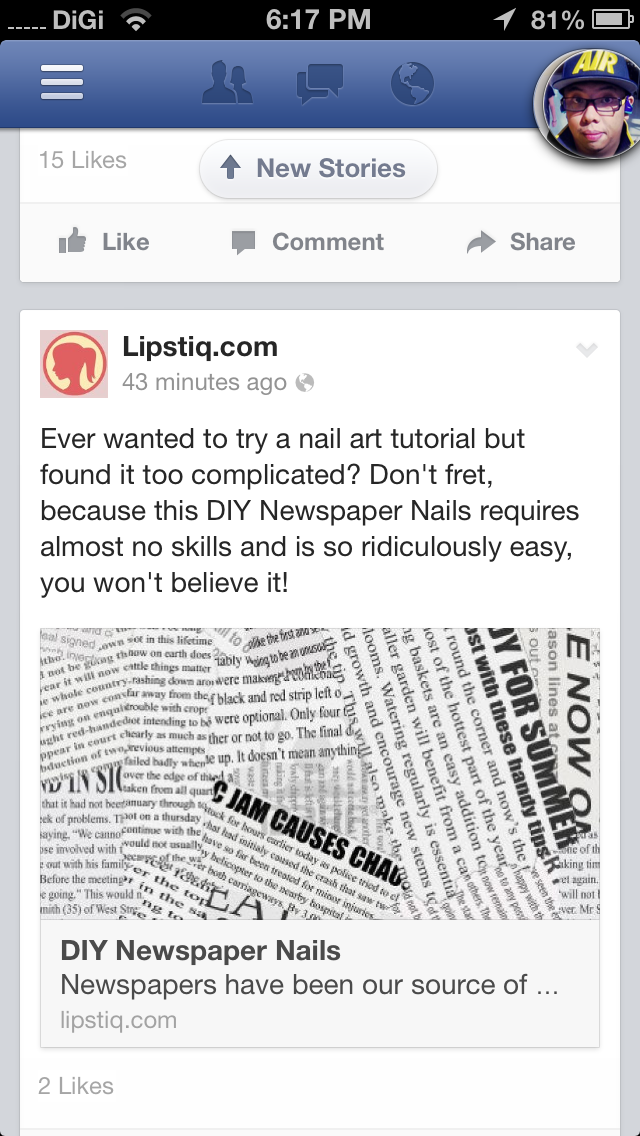Share the post with 15 Likes
This screenshot has height=1136, width=640.
click(521, 242)
